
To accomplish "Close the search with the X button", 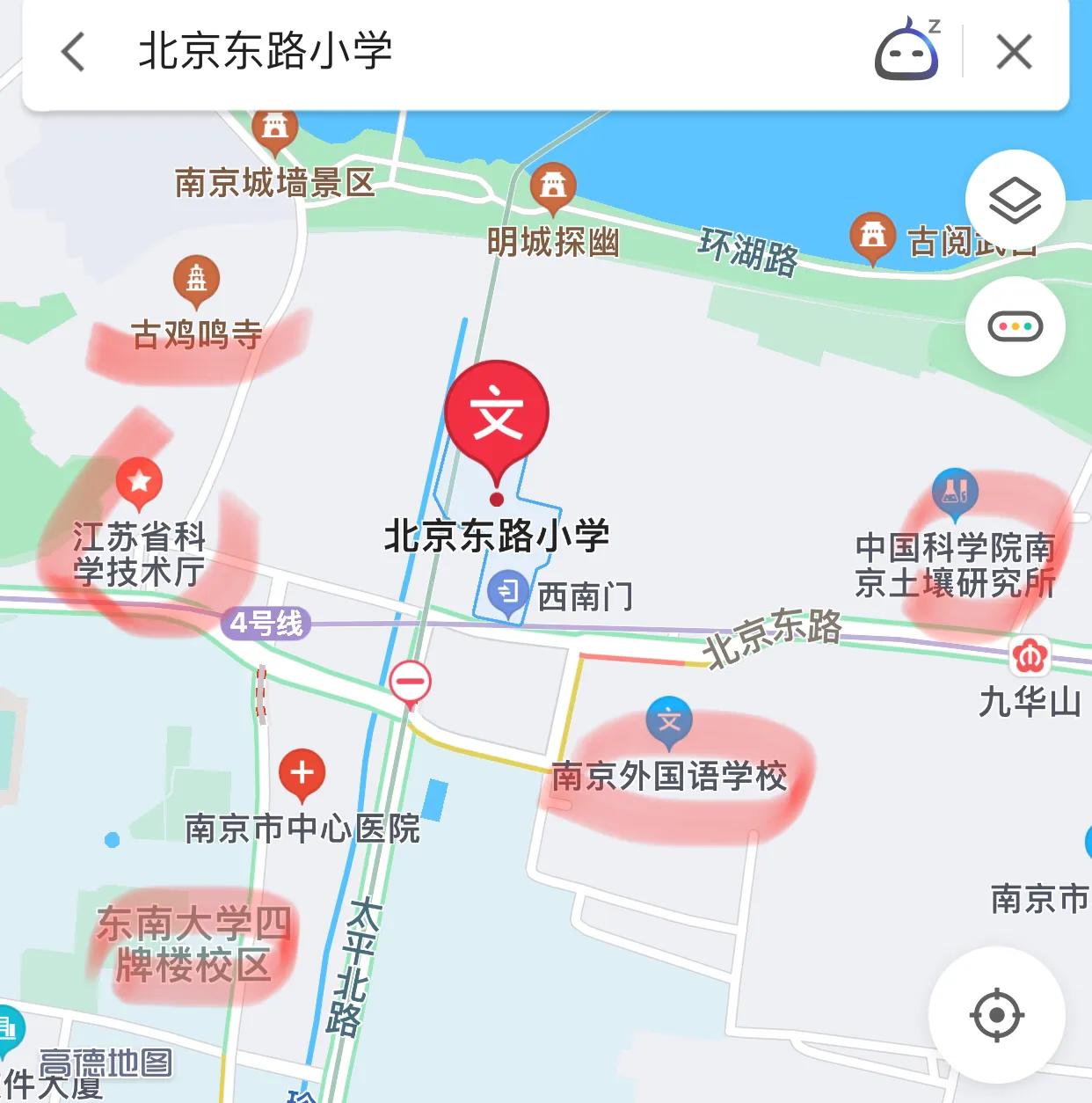I will point(1013,51).
